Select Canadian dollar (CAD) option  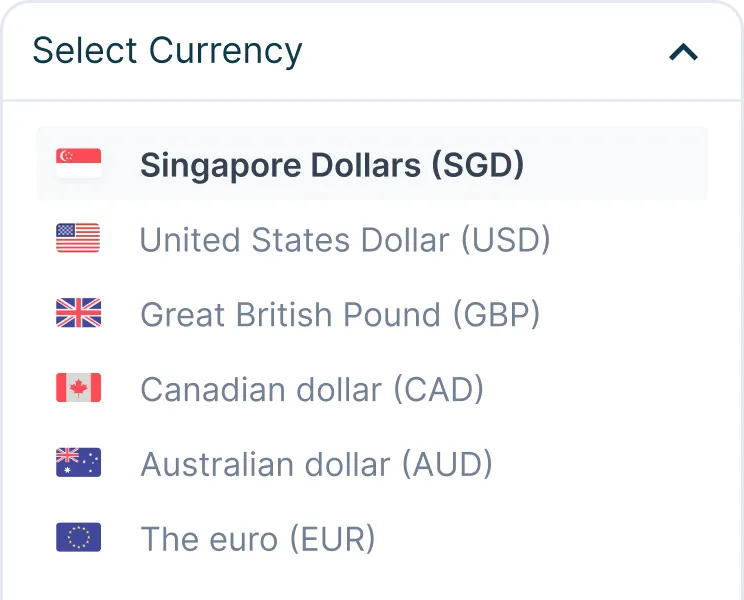tap(311, 389)
